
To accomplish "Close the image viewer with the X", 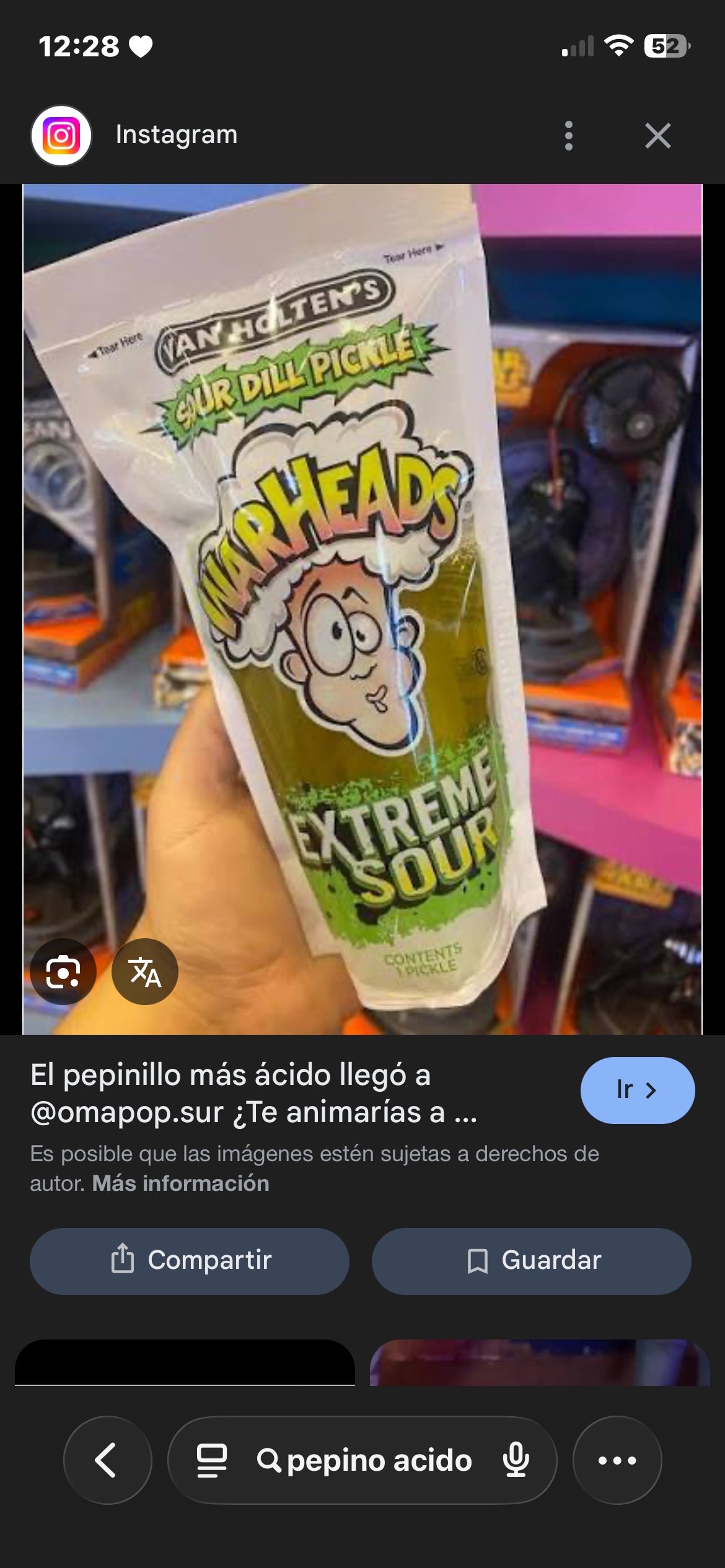I will click(x=657, y=136).
